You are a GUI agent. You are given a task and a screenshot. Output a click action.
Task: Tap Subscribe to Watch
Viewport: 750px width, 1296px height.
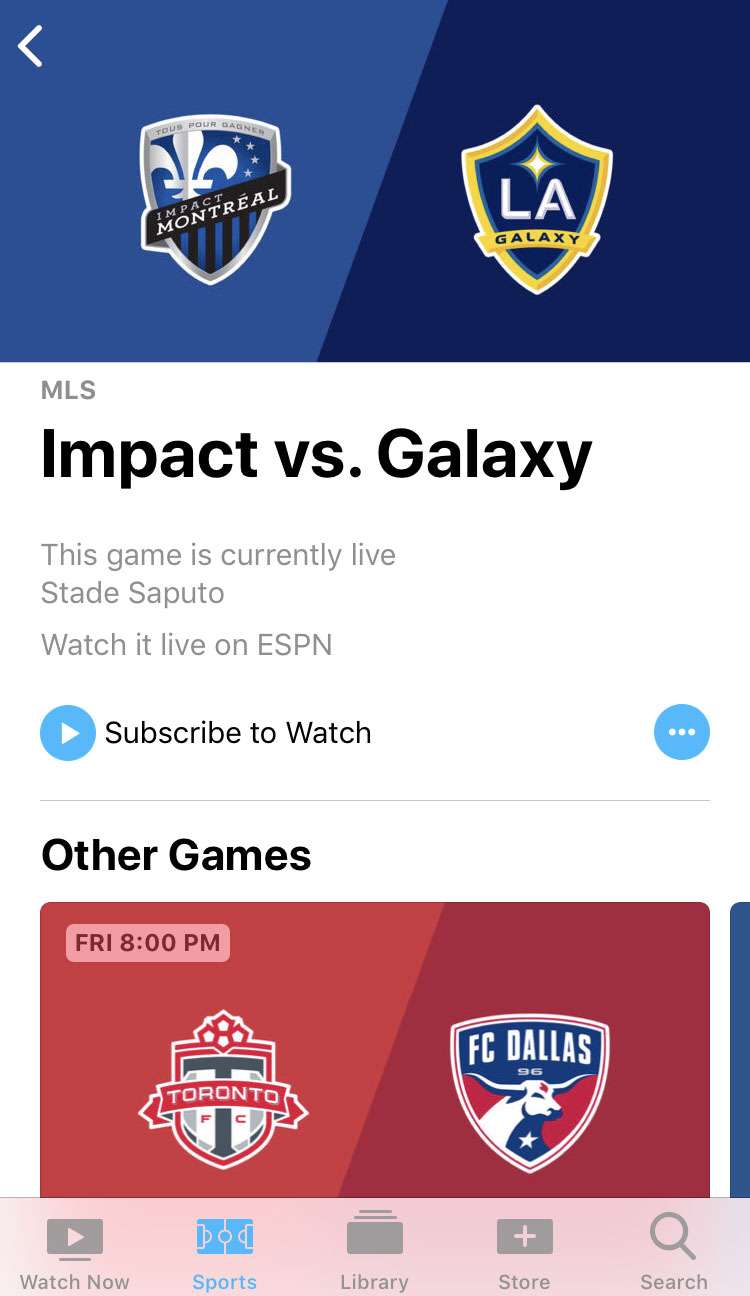click(x=206, y=733)
